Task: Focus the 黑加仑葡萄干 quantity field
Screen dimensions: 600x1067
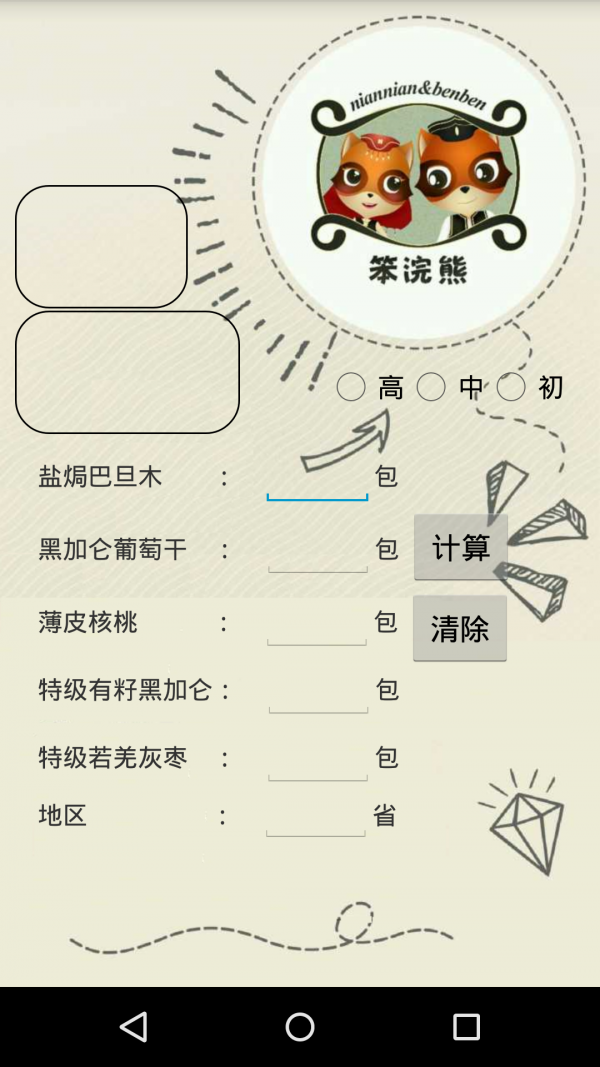Action: click(x=317, y=552)
